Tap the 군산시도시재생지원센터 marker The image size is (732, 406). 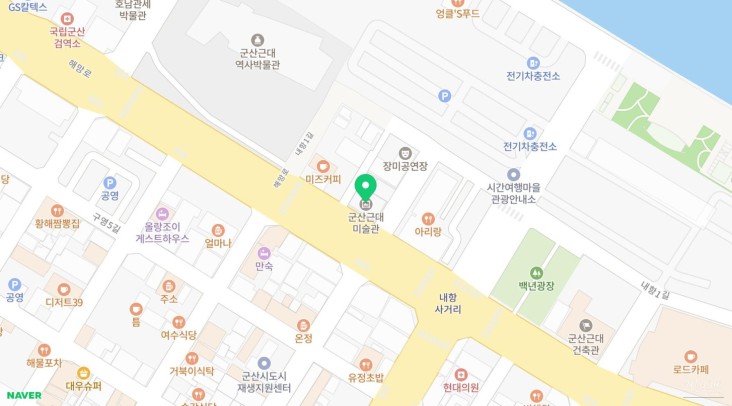click(x=264, y=364)
